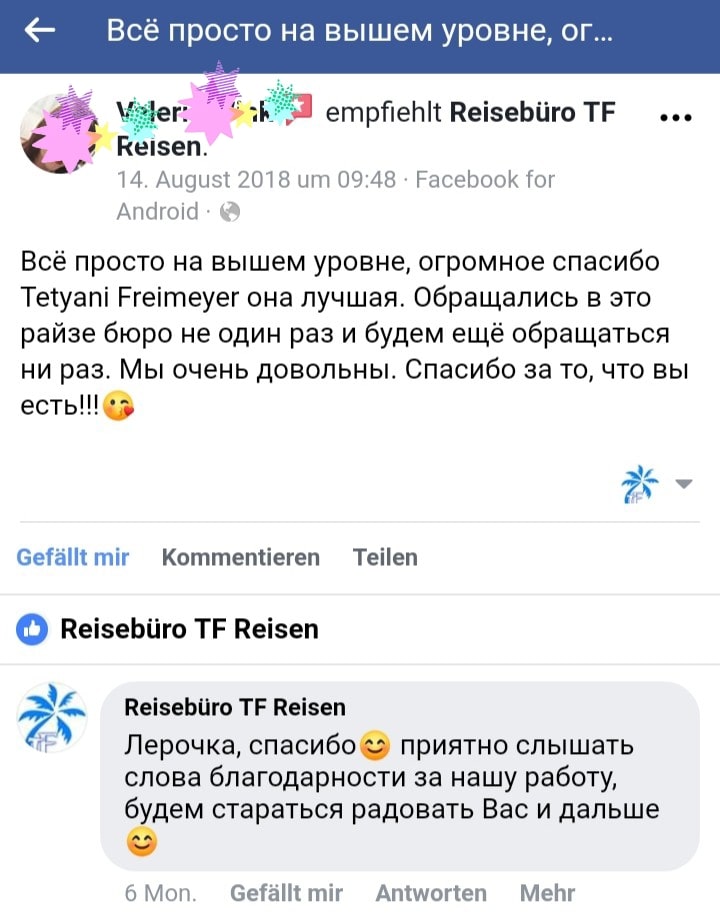This screenshot has height=922, width=720.
Task: Tap Mehr under the comment
Action: [547, 893]
